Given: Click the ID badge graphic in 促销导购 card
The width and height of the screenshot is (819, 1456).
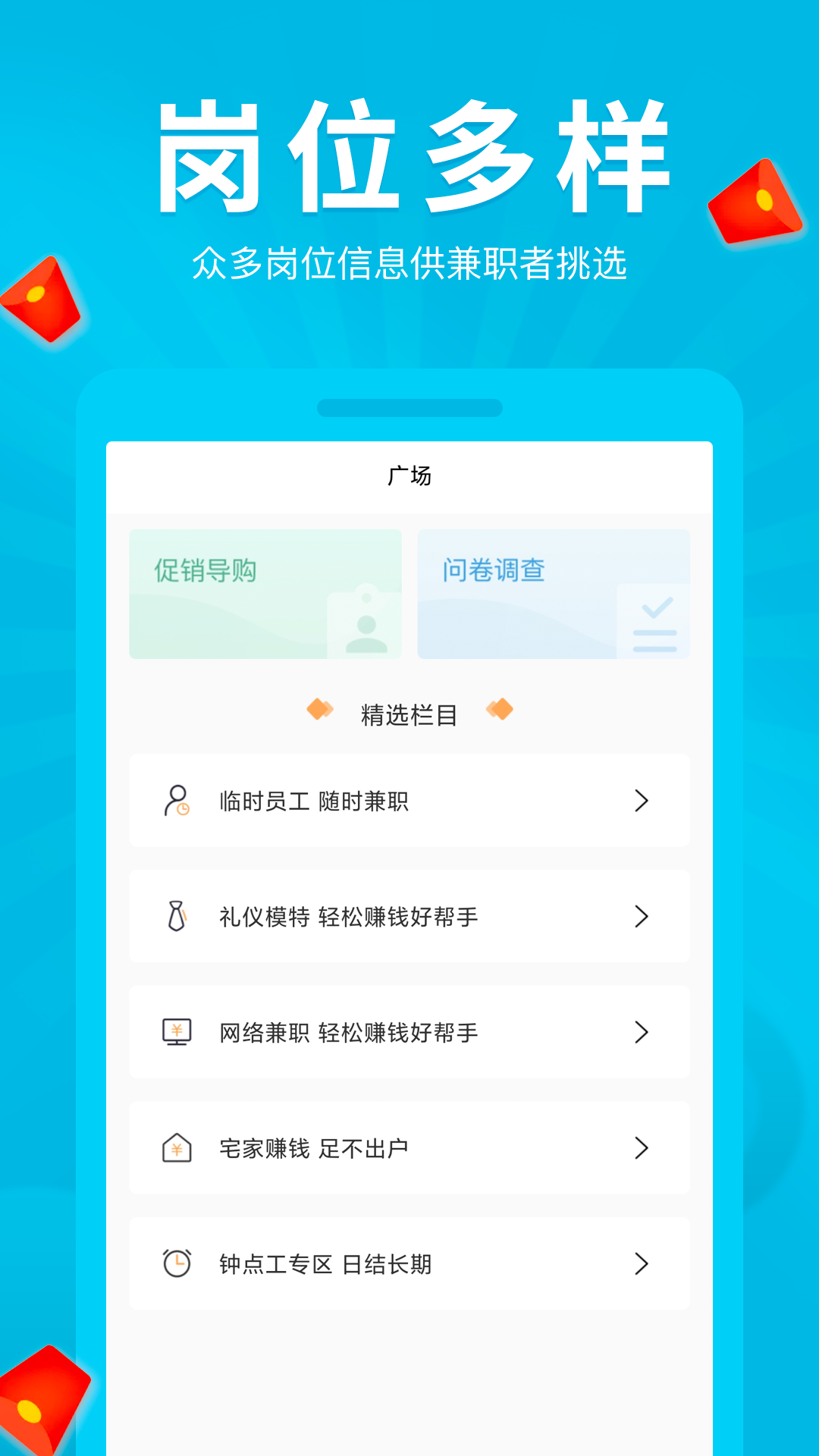Looking at the screenshot, I should pyautogui.click(x=366, y=620).
